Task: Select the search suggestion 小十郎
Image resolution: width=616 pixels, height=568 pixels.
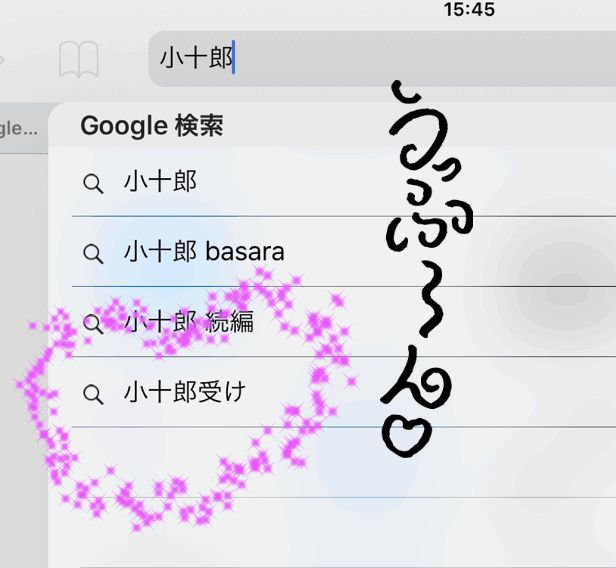Action: pos(160,182)
